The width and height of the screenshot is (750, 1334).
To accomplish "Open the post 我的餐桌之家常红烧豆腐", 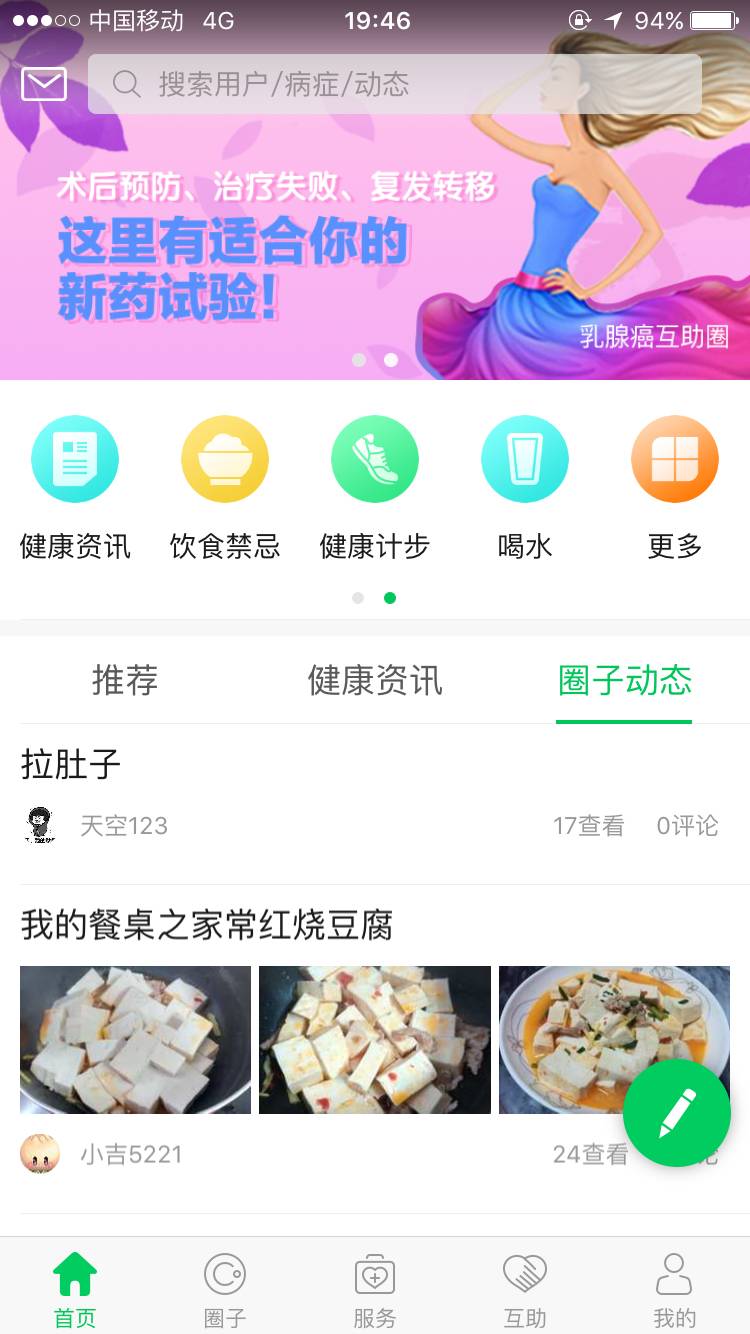I will point(207,926).
